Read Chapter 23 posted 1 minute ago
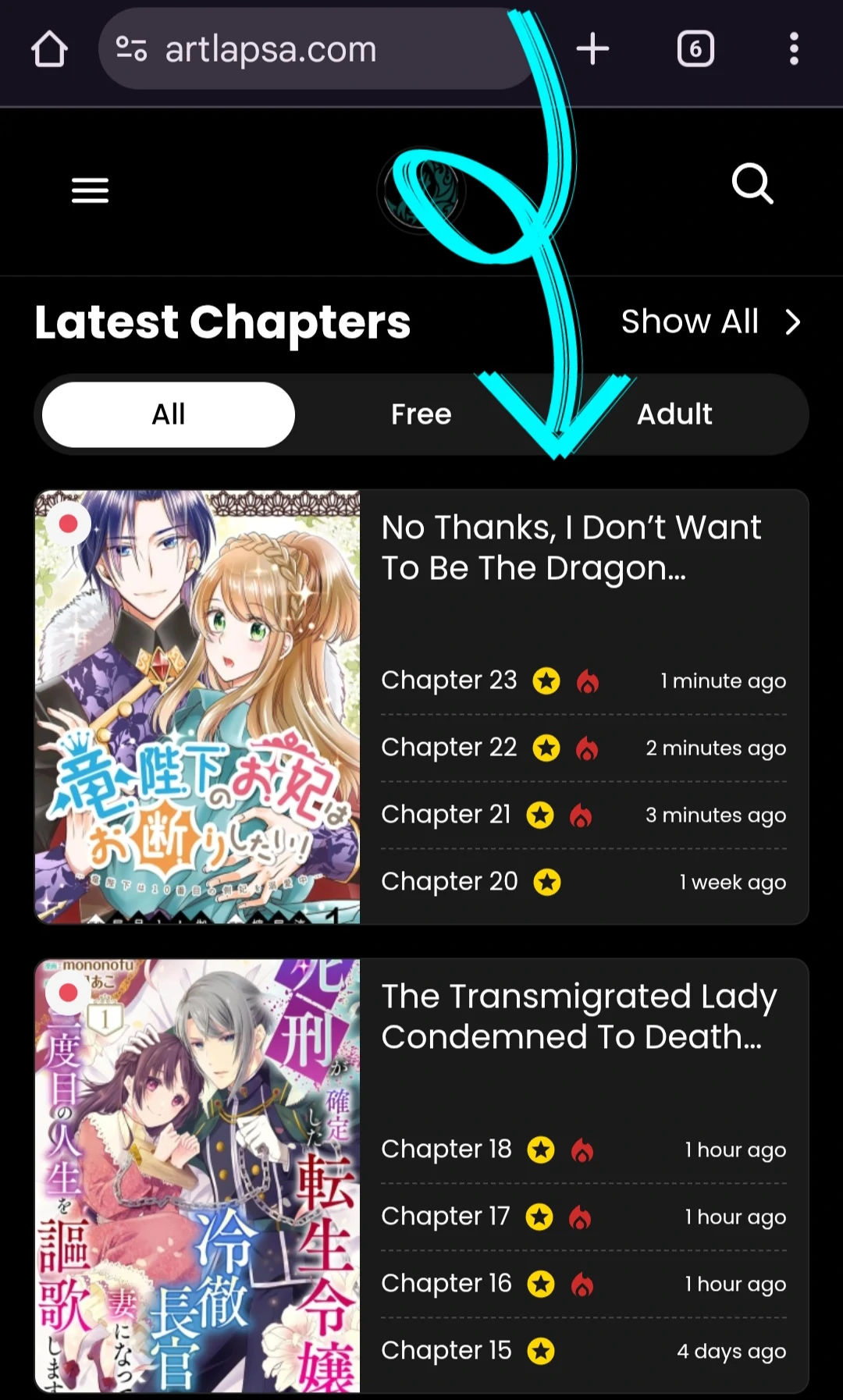The height and width of the screenshot is (1400, 843). pyautogui.click(x=449, y=680)
